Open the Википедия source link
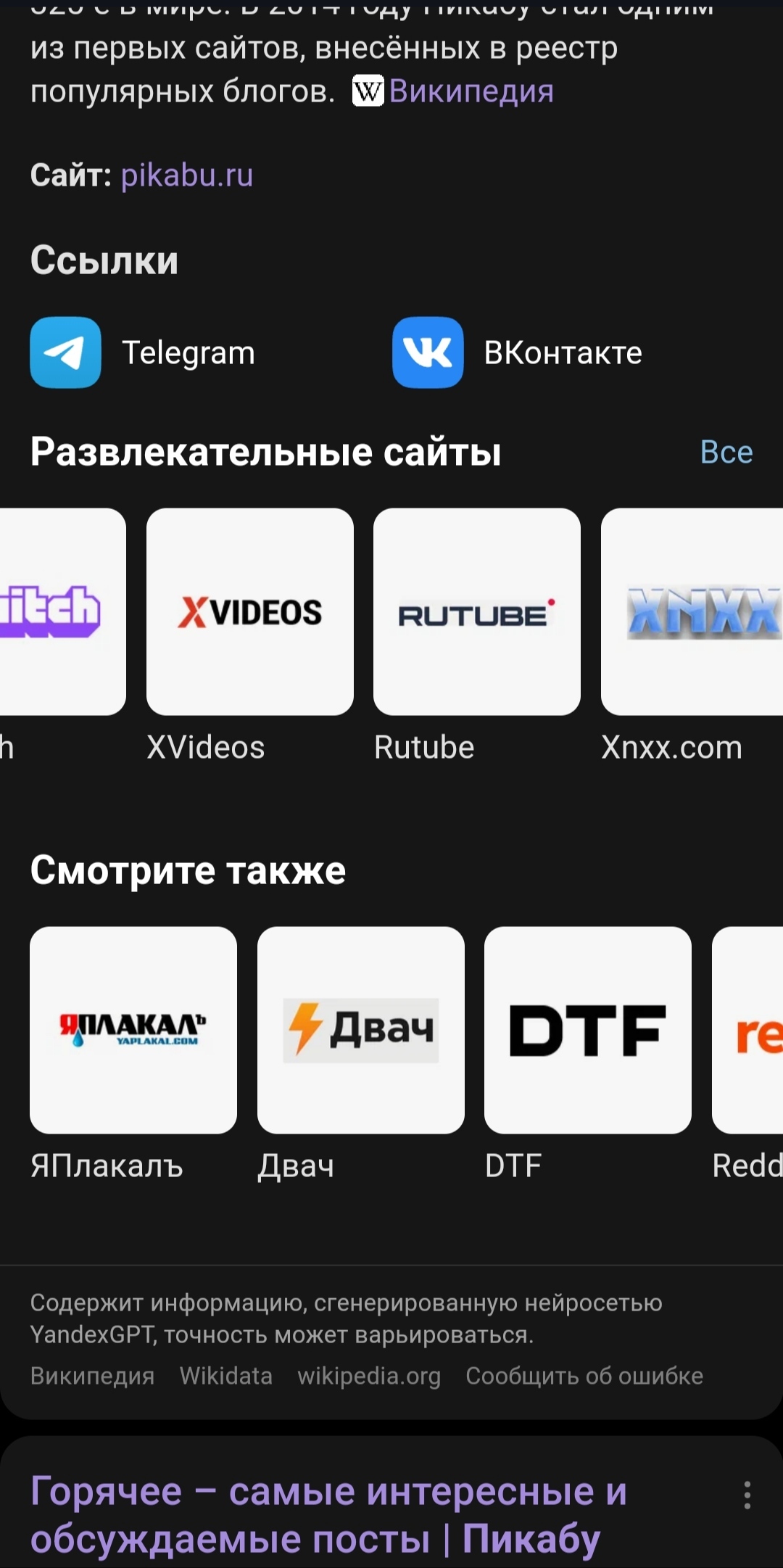 470,91
